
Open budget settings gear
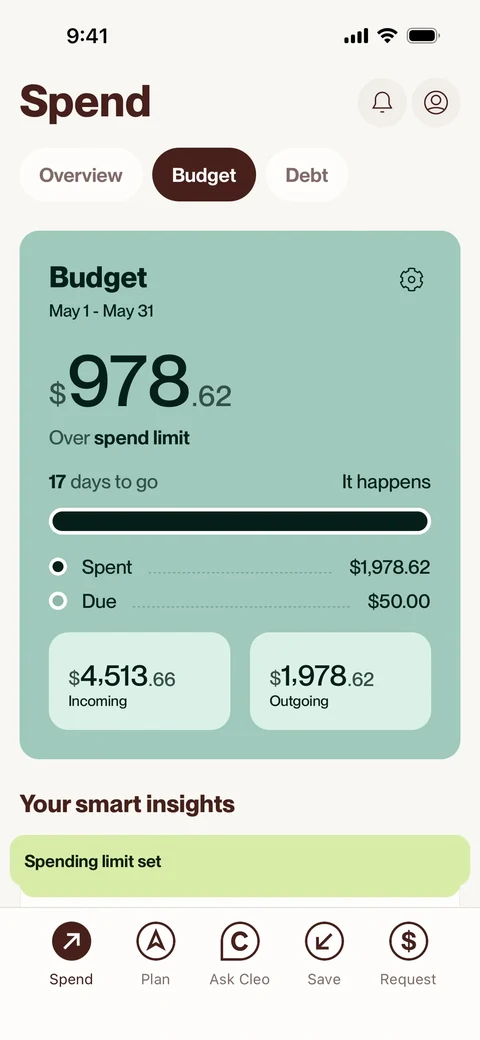(x=412, y=279)
